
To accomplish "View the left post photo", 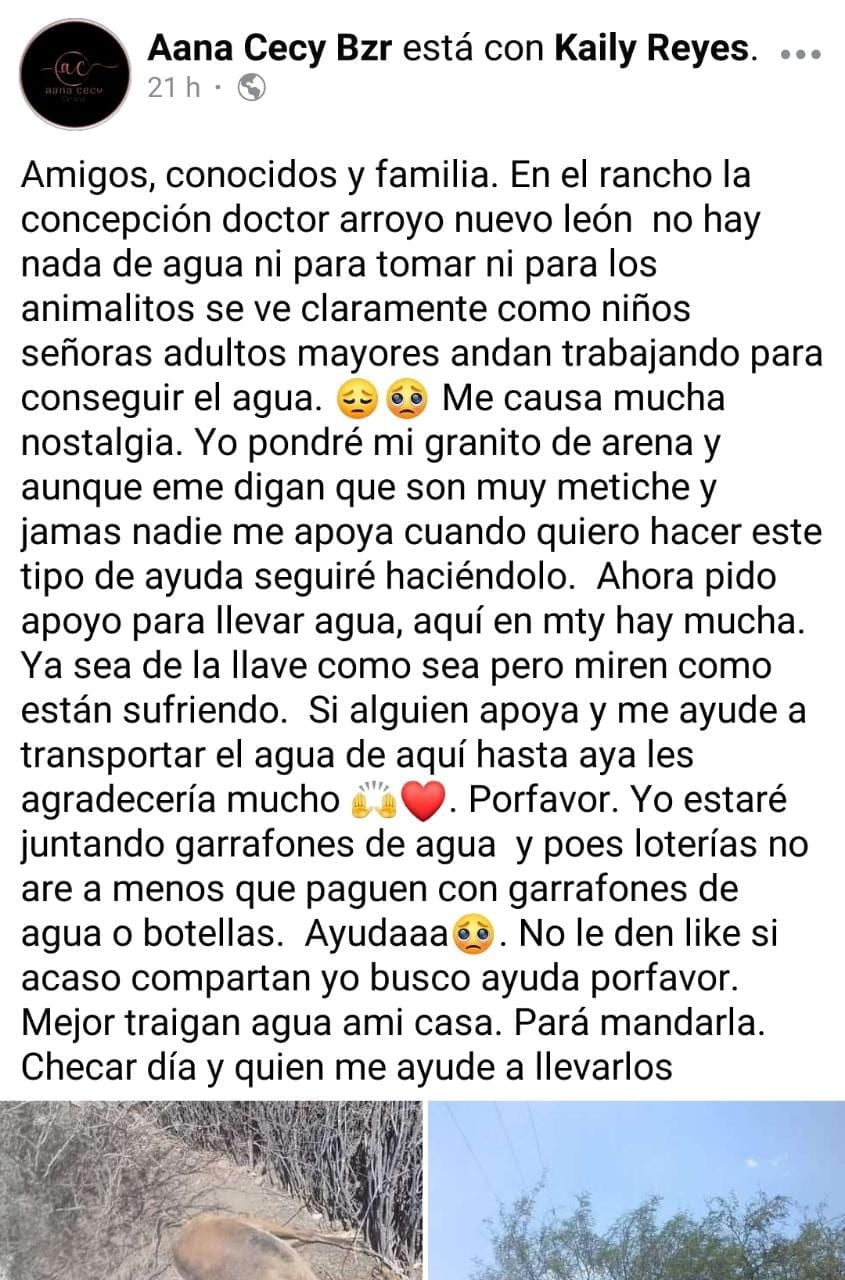I will (x=210, y=1190).
